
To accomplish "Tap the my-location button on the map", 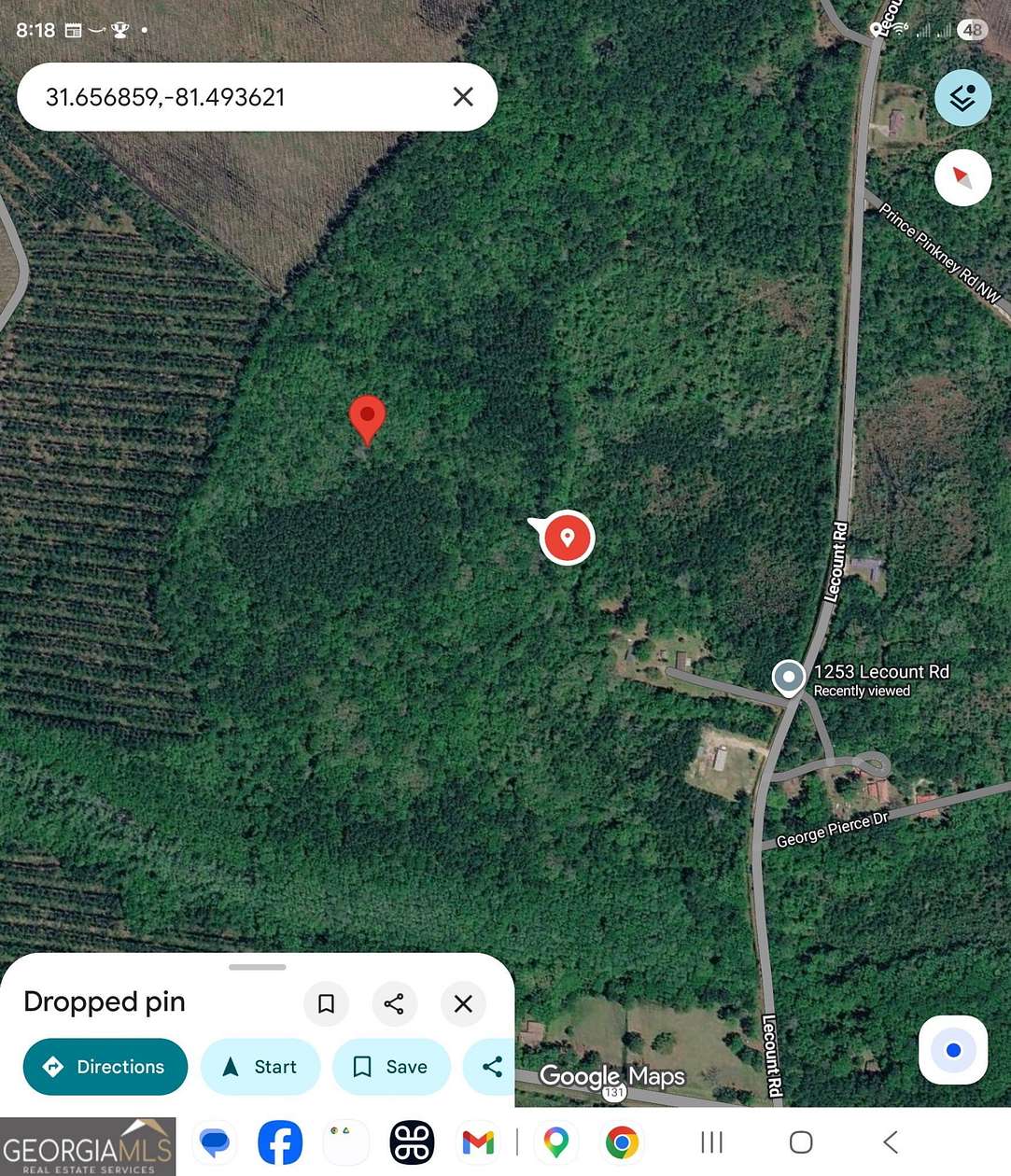I will (952, 1049).
